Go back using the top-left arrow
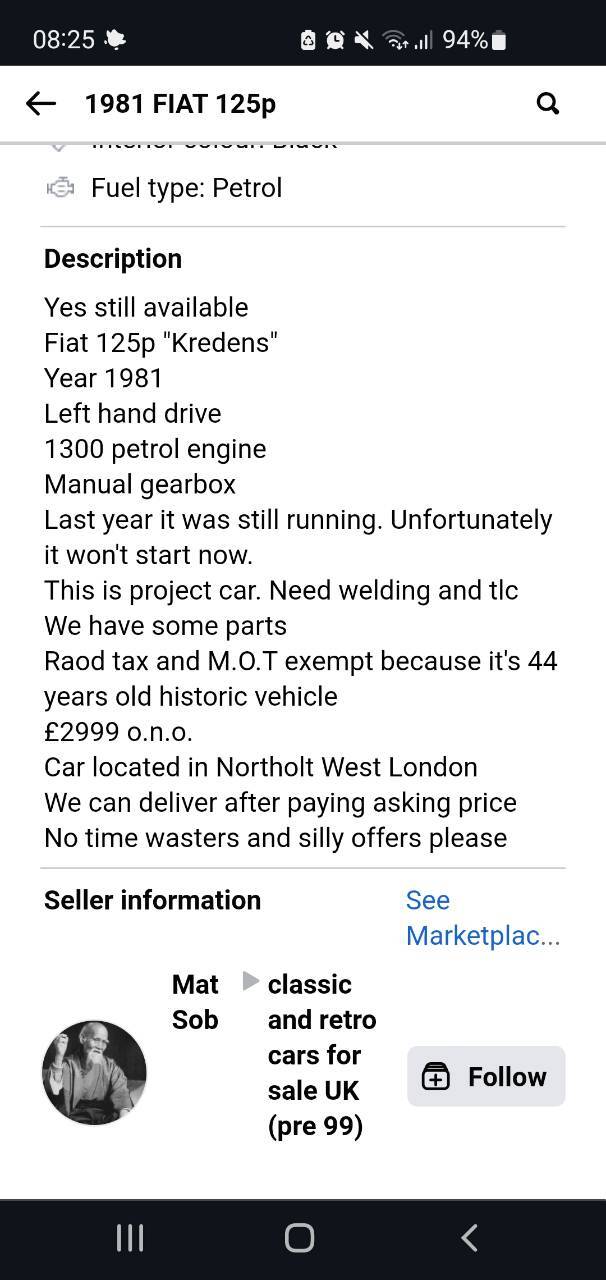This screenshot has height=1280, width=606. coord(40,103)
